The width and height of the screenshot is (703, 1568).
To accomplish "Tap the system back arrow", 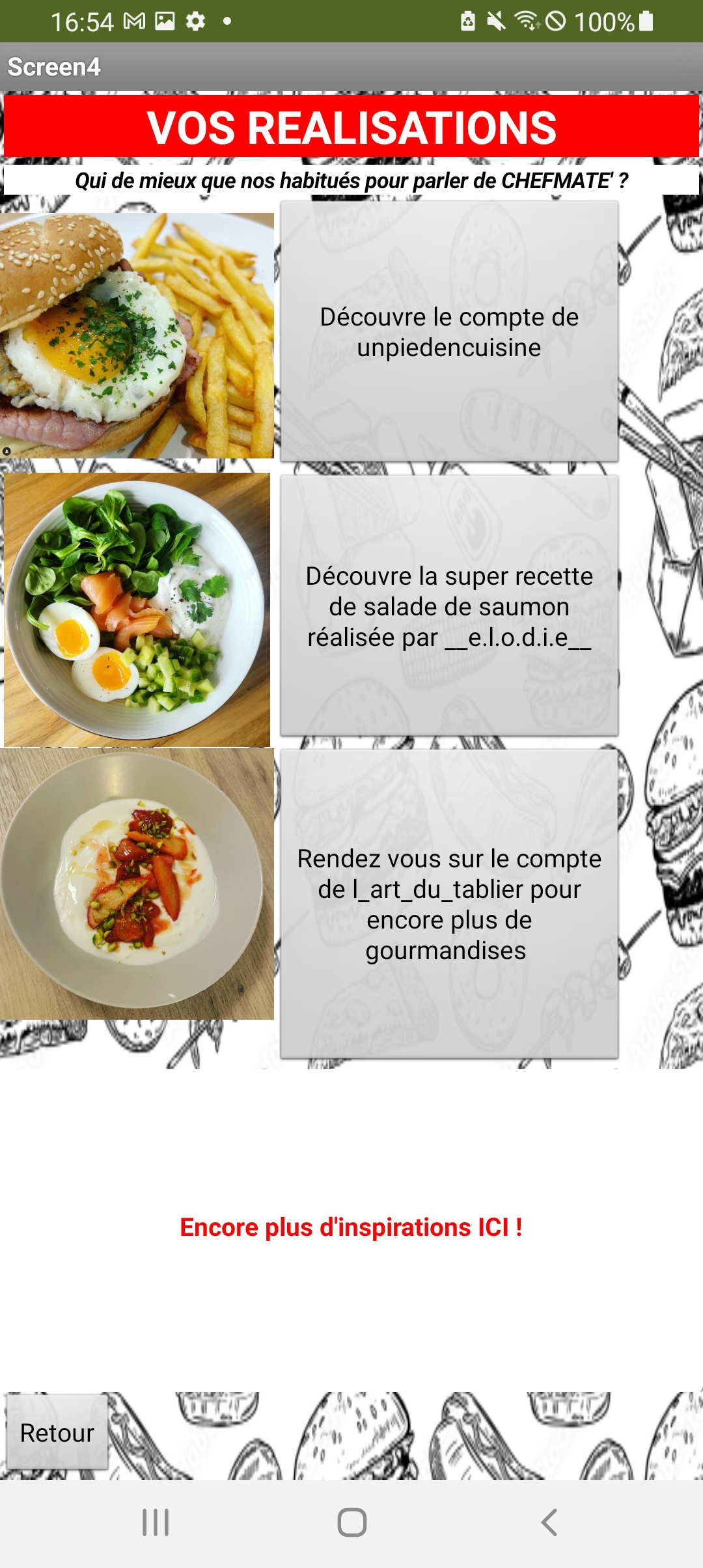I will 549,1522.
